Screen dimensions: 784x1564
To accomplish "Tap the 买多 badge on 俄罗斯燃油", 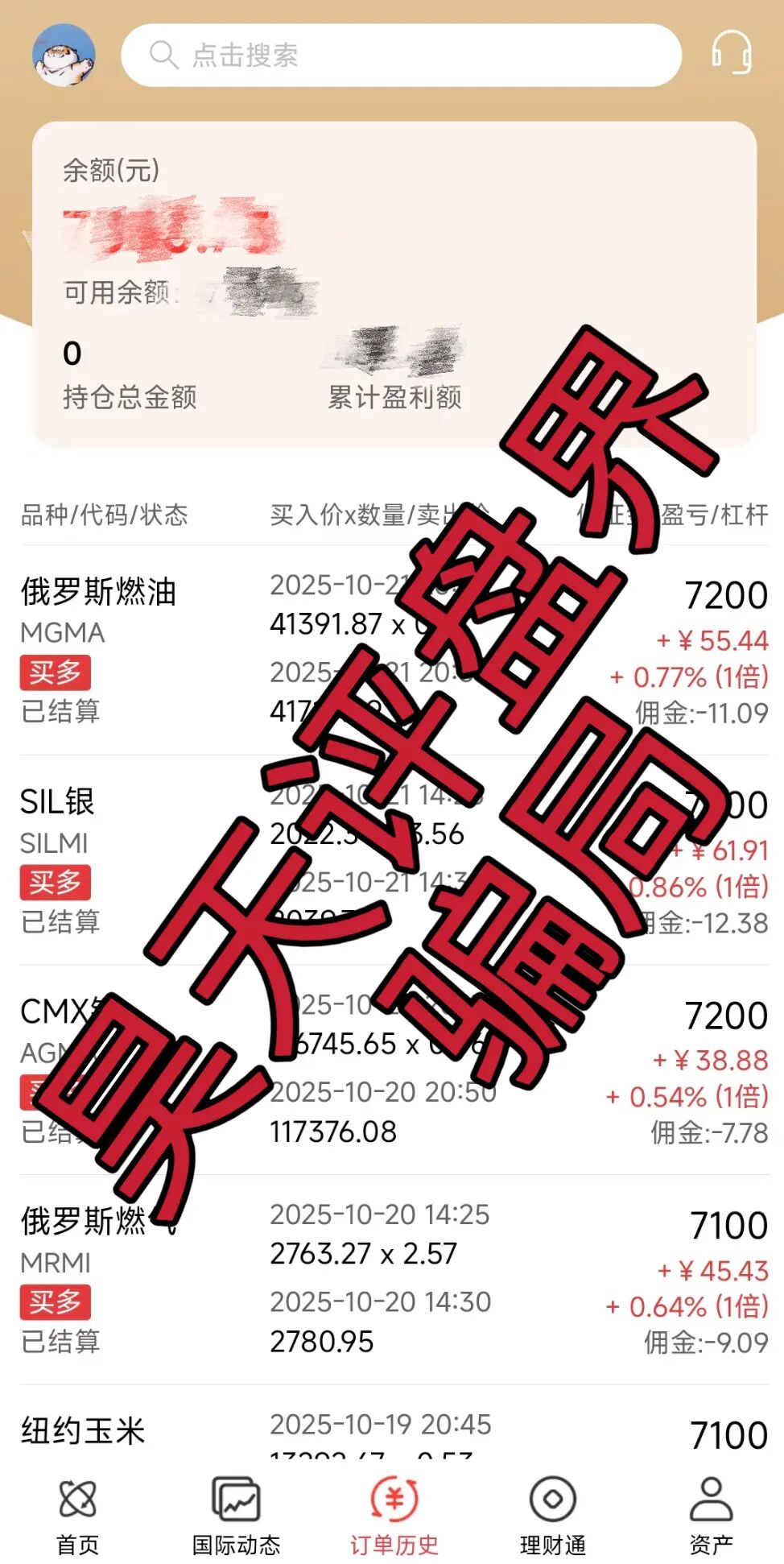I will click(54, 672).
